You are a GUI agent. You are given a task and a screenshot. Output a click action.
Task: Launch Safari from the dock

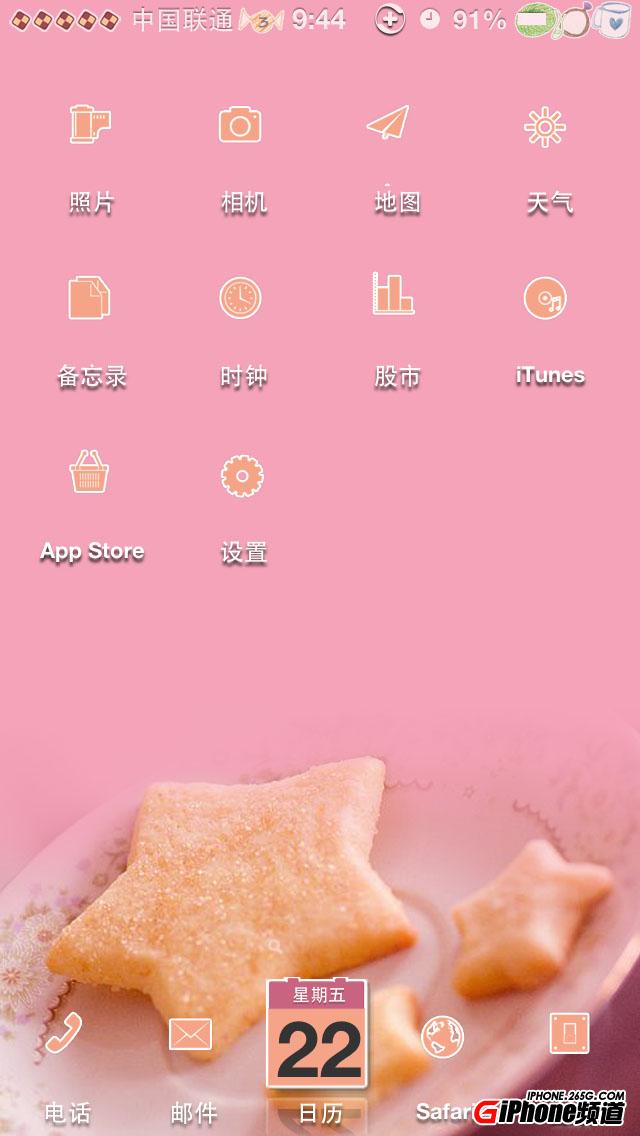443,1037
